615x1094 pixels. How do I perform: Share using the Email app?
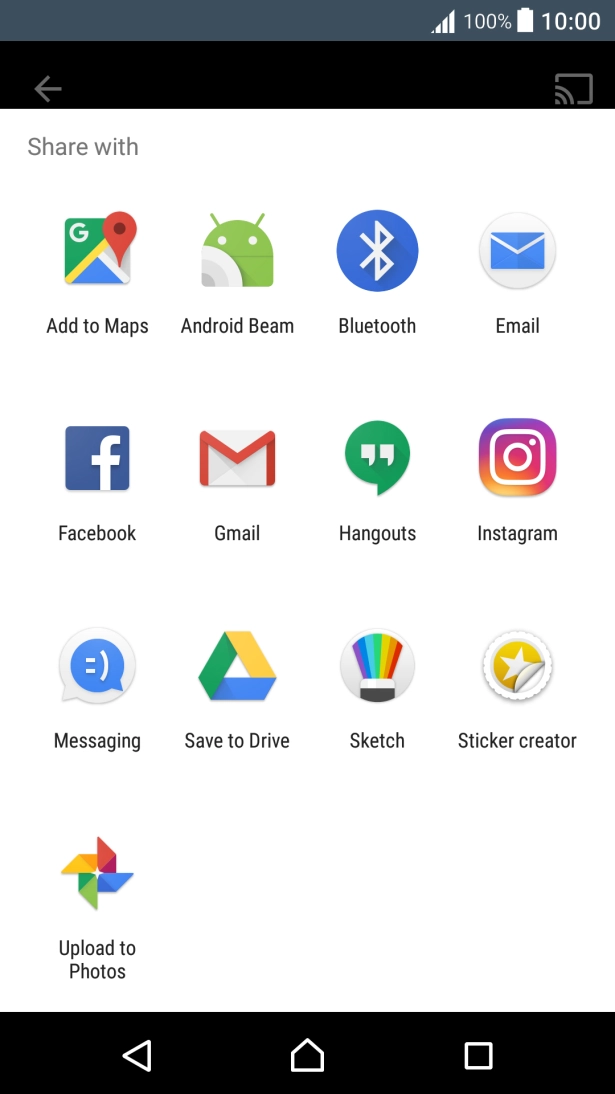click(x=517, y=250)
